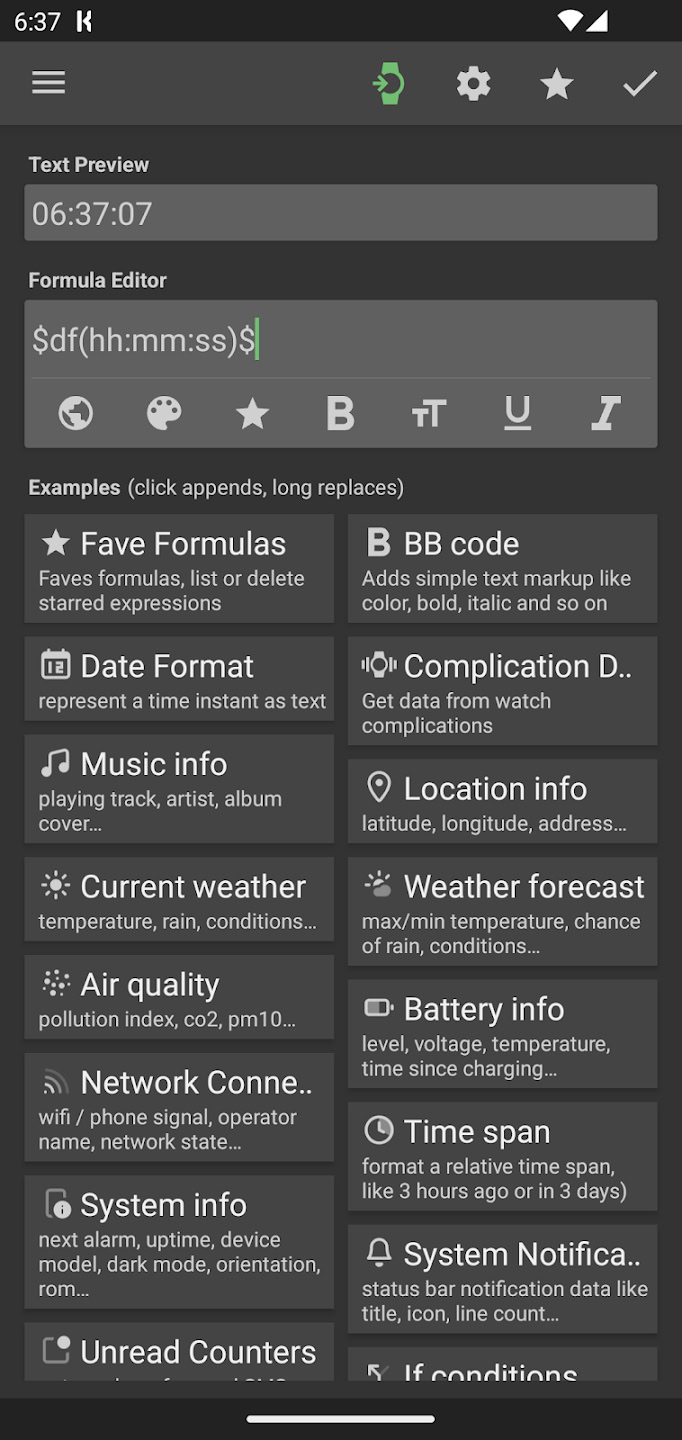Open Music info examples
Viewport: 682px width, 1440px height.
pyautogui.click(x=179, y=789)
